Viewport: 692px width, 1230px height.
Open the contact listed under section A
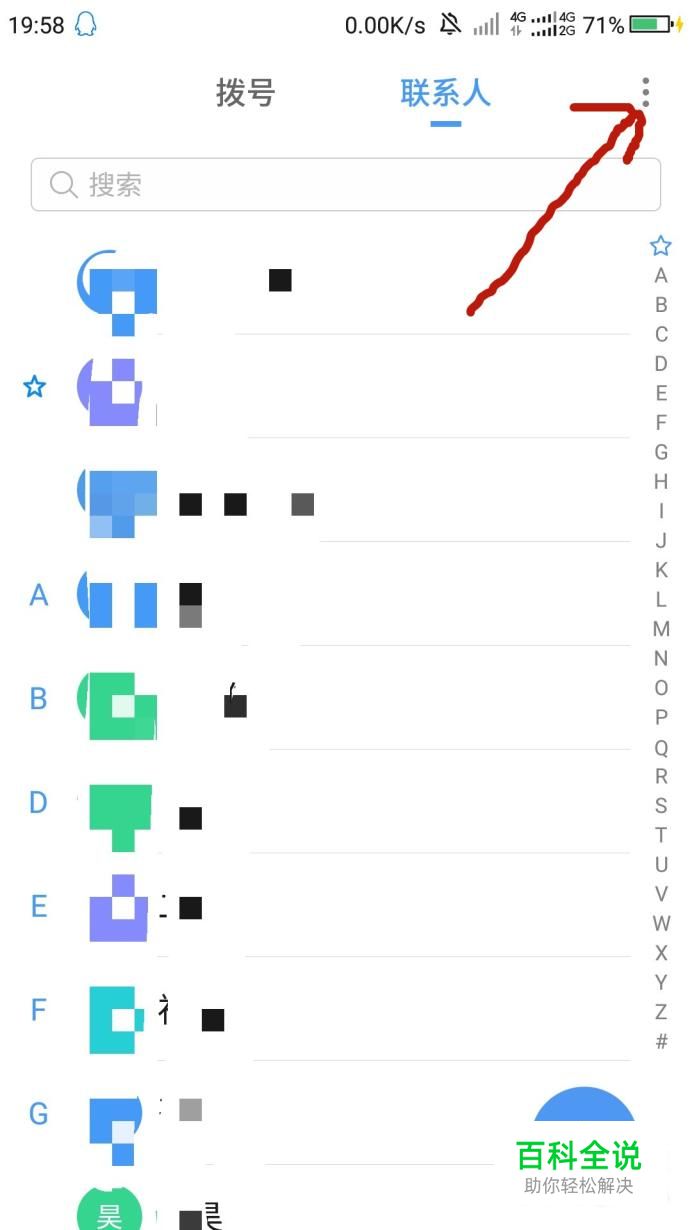(x=350, y=597)
